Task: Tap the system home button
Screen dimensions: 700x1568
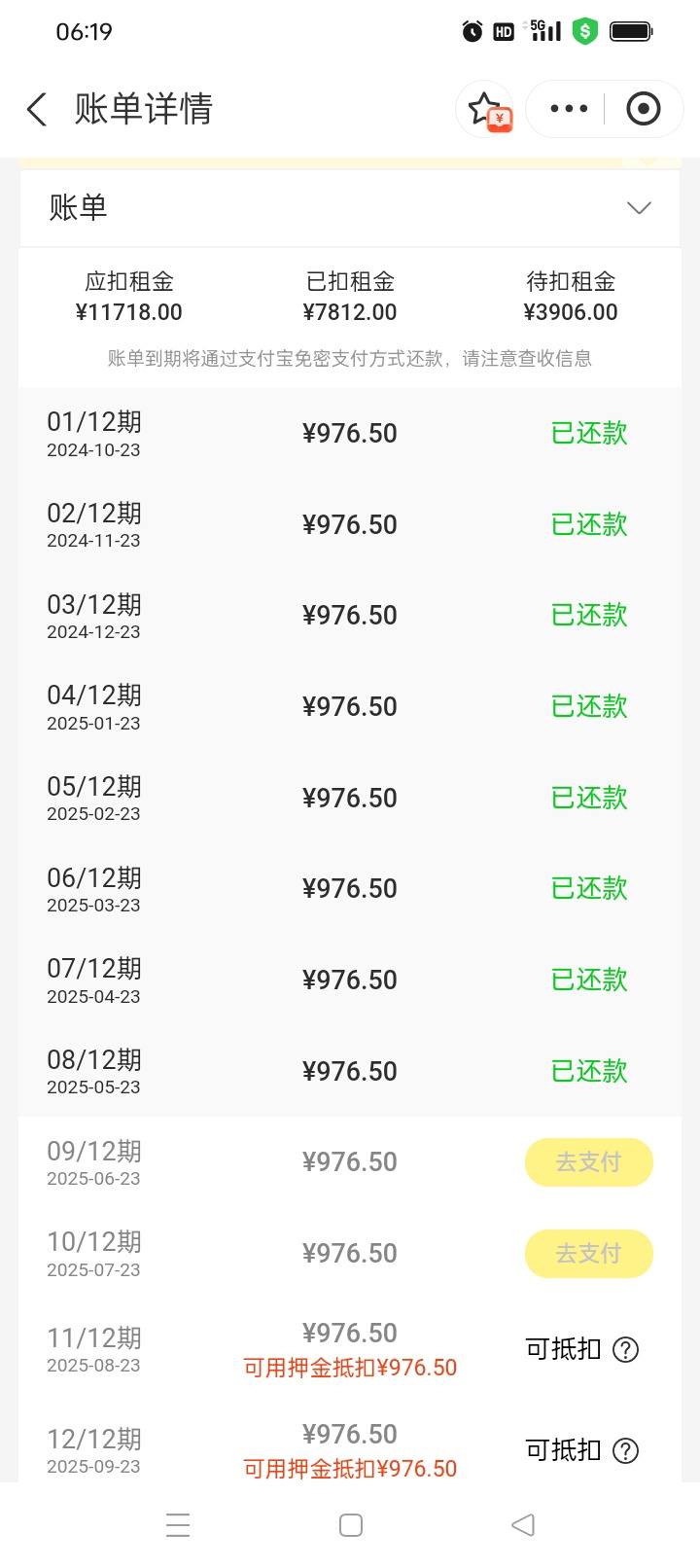Action: pos(351,1525)
